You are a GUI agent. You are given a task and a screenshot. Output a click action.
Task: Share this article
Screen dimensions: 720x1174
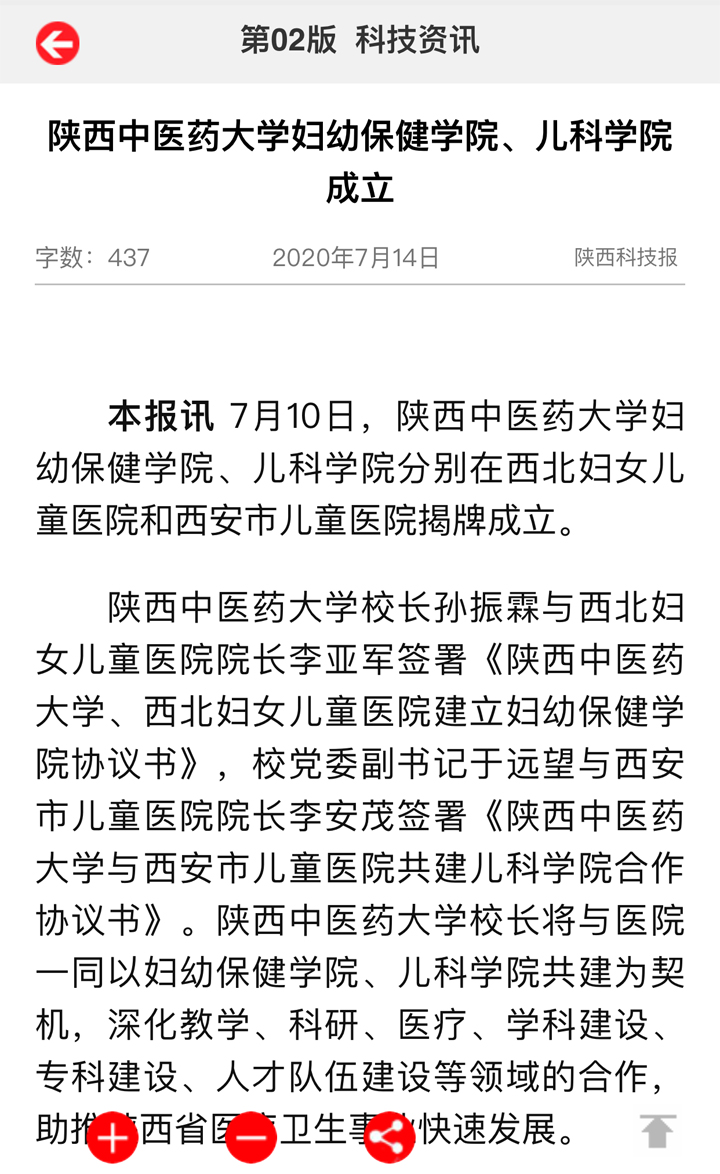pyautogui.click(x=389, y=1137)
